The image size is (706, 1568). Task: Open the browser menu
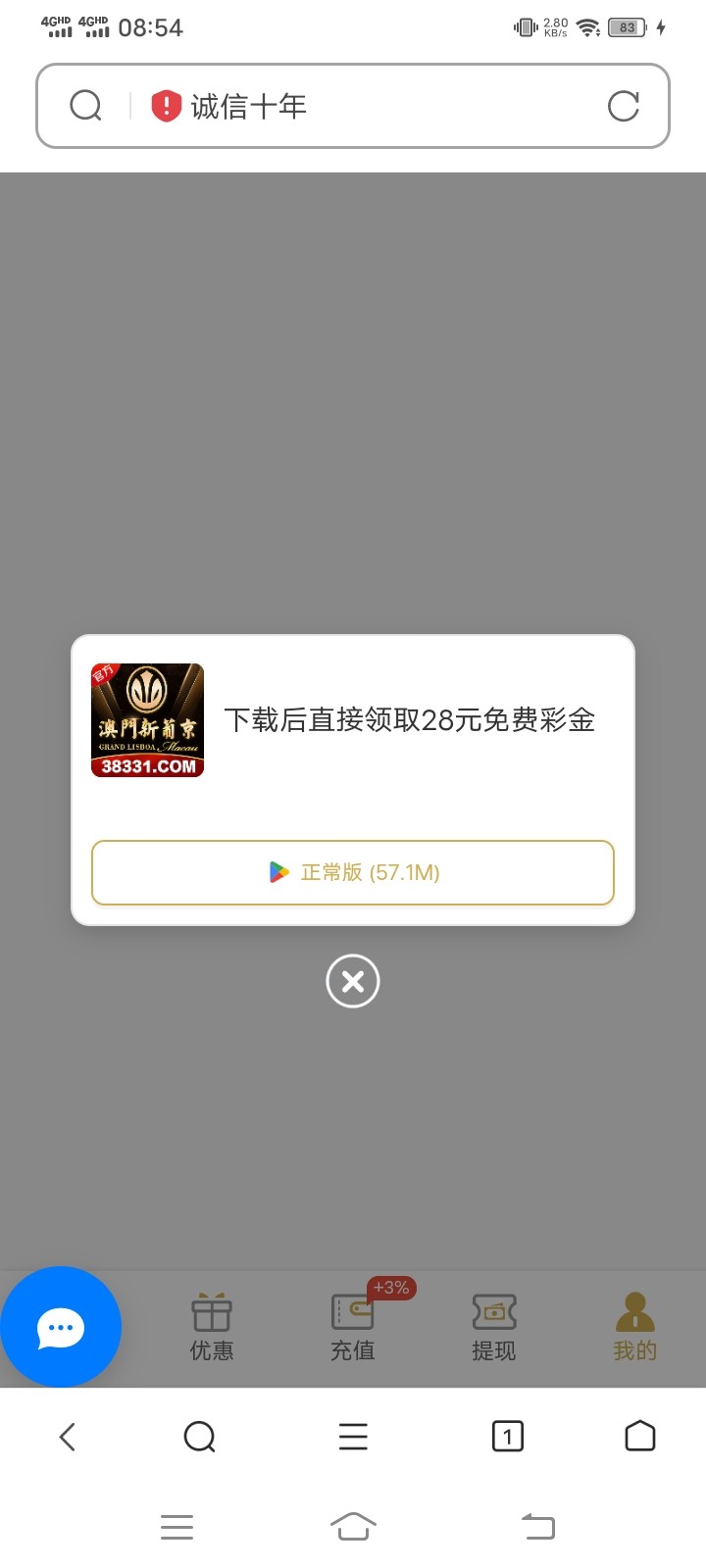pyautogui.click(x=353, y=1437)
